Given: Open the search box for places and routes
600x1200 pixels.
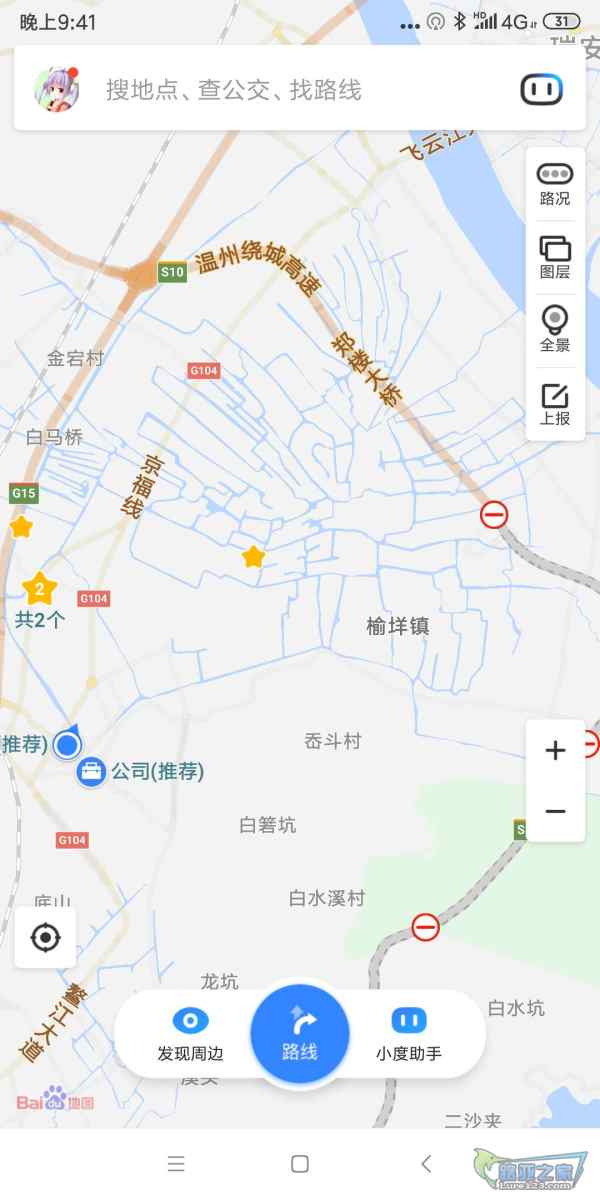Looking at the screenshot, I should point(300,90).
